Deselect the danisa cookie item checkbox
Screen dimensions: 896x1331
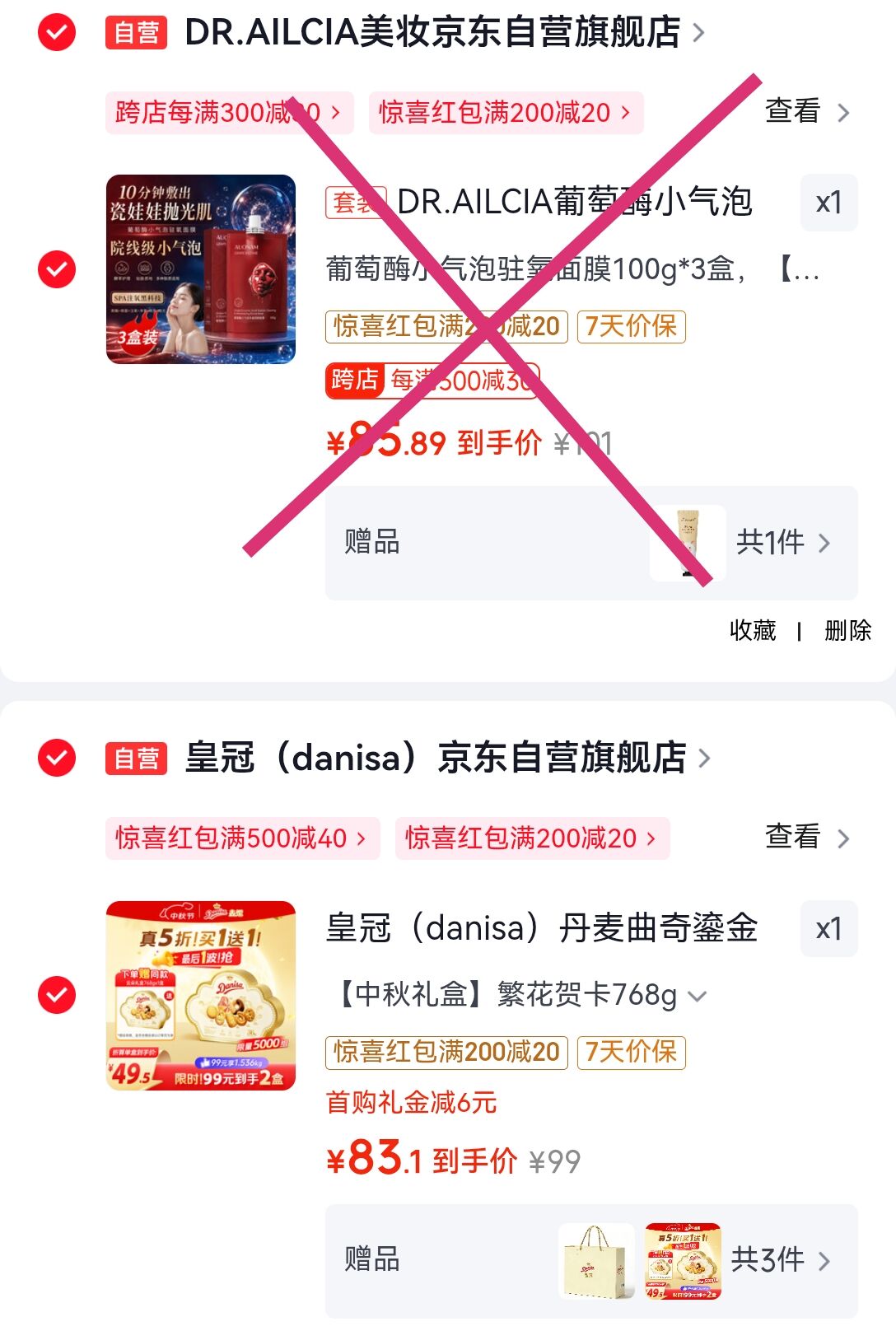(57, 995)
